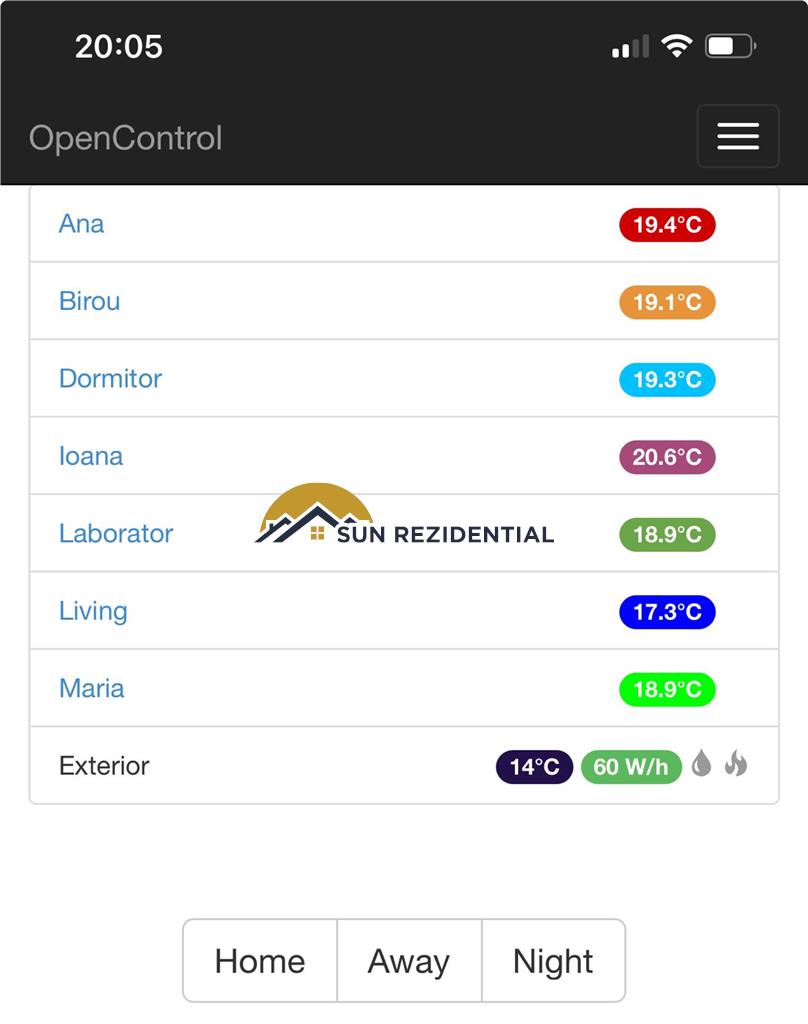The width and height of the screenshot is (808, 1024).
Task: Open the Maria room
Action: (92, 689)
